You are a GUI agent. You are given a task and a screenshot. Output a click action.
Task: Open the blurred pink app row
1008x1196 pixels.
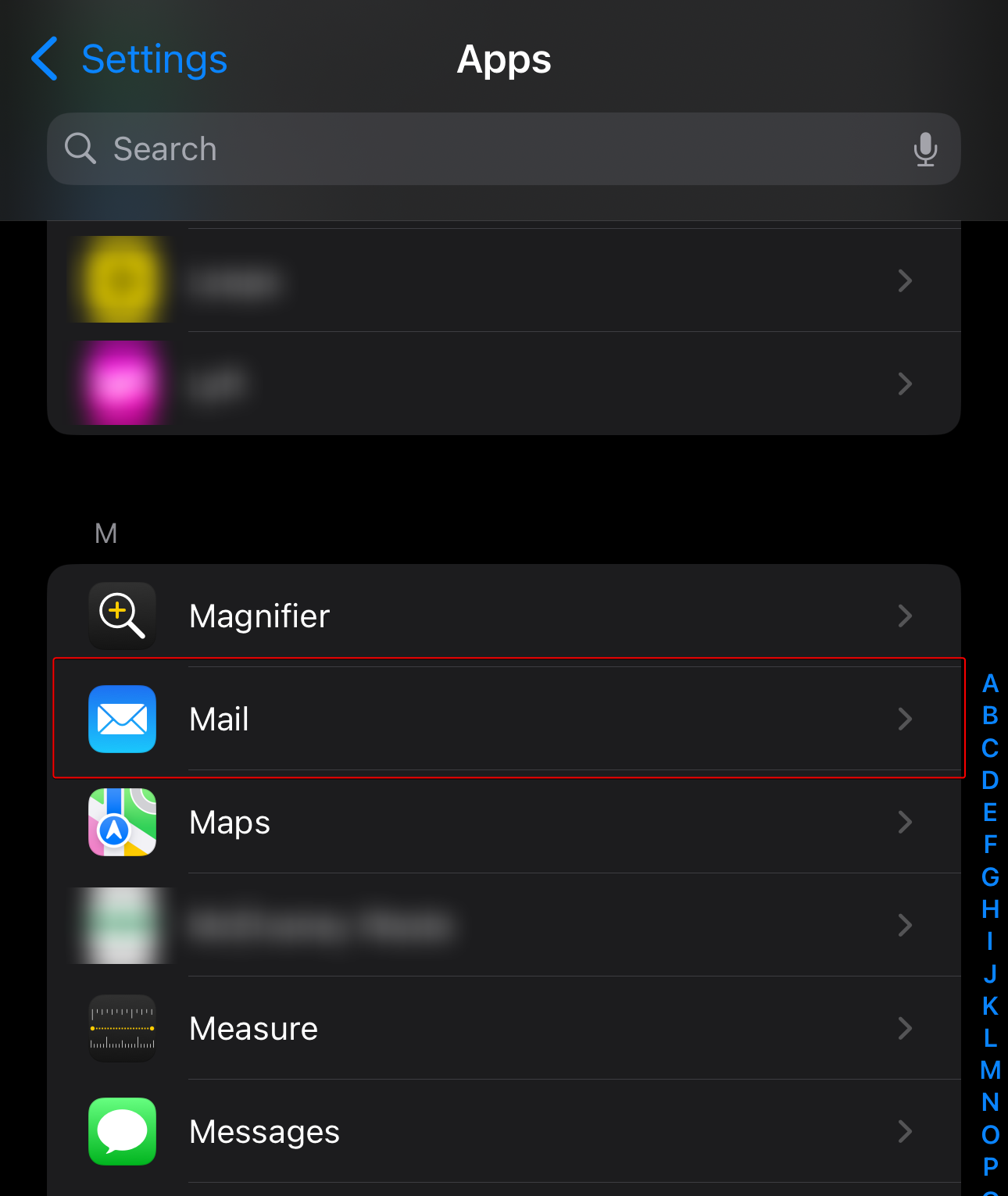click(504, 384)
